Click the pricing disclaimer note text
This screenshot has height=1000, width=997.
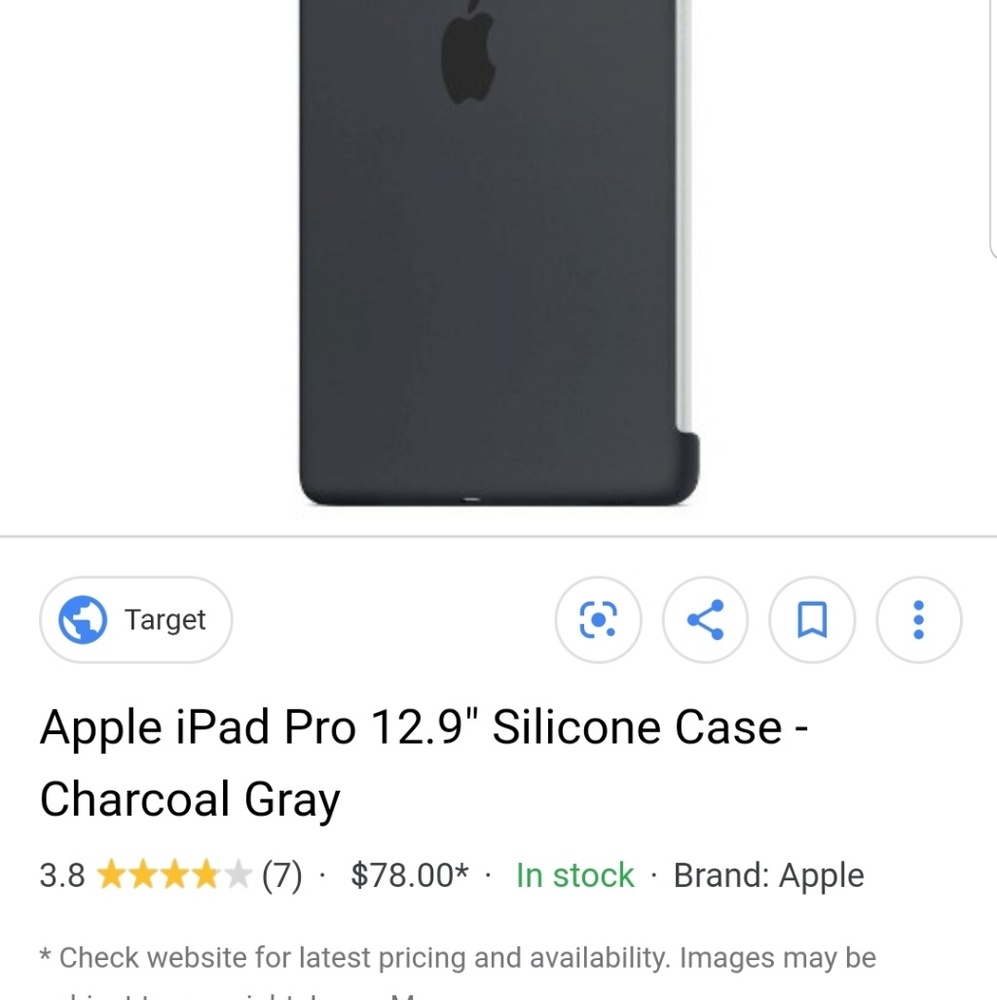click(x=460, y=957)
